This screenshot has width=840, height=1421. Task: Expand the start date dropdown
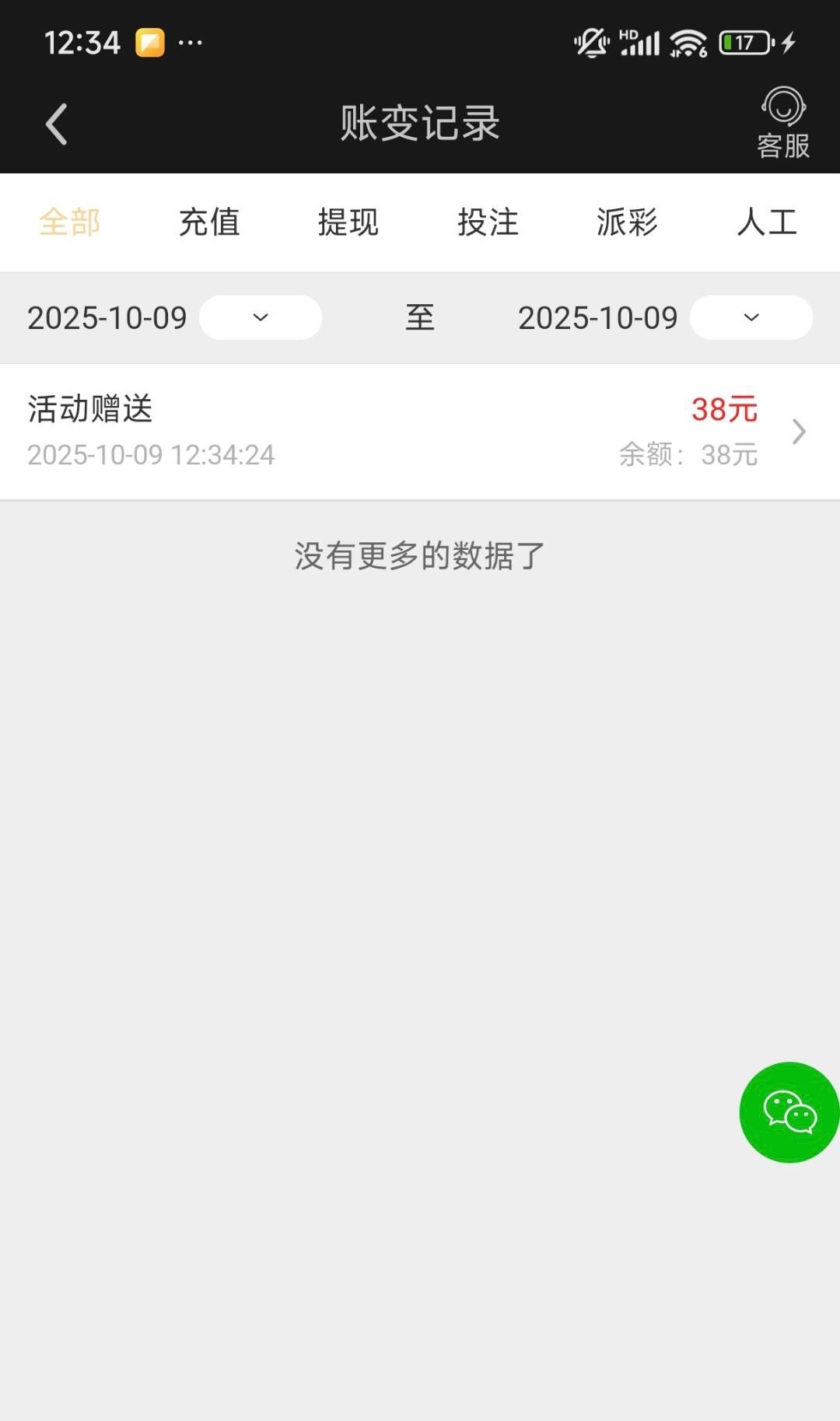tap(261, 317)
